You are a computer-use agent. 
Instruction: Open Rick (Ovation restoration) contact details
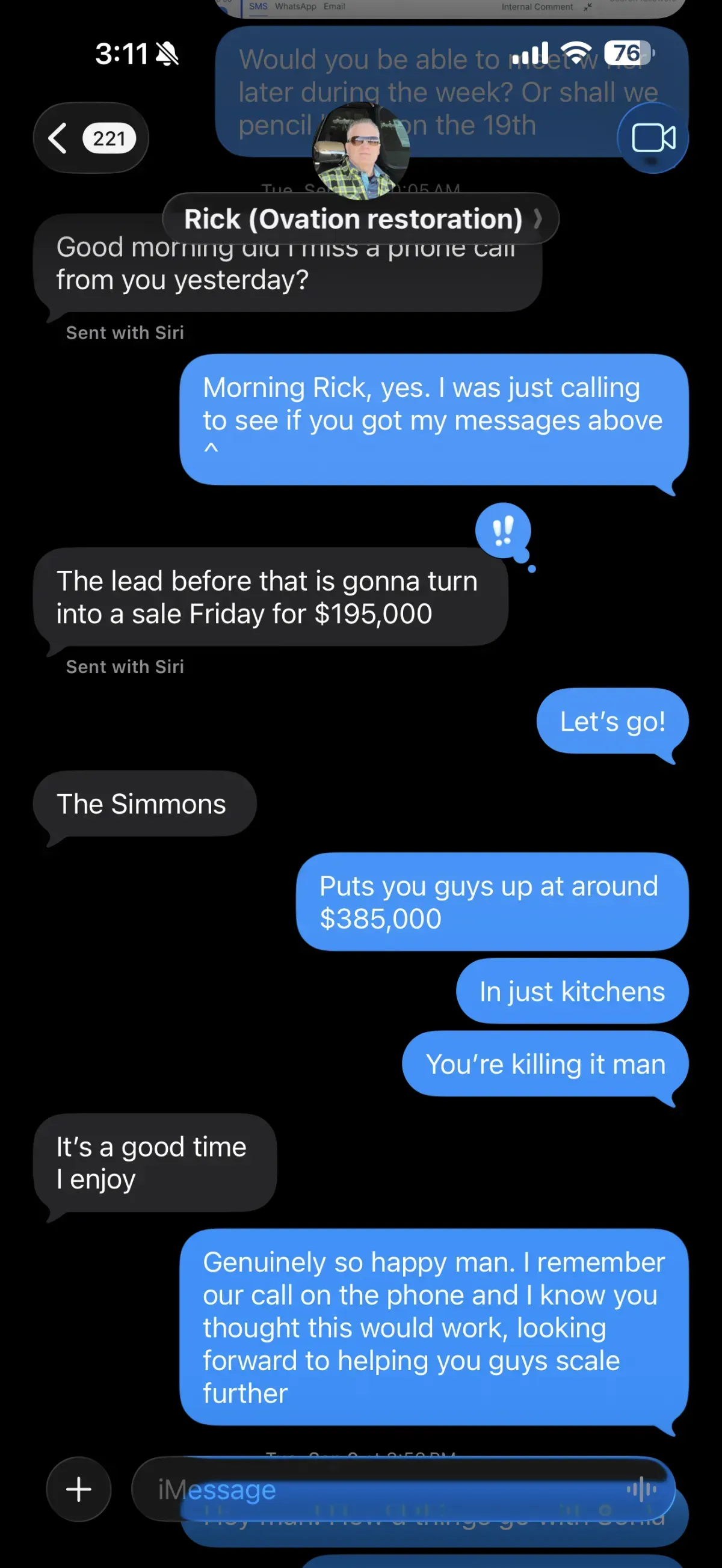(360, 219)
